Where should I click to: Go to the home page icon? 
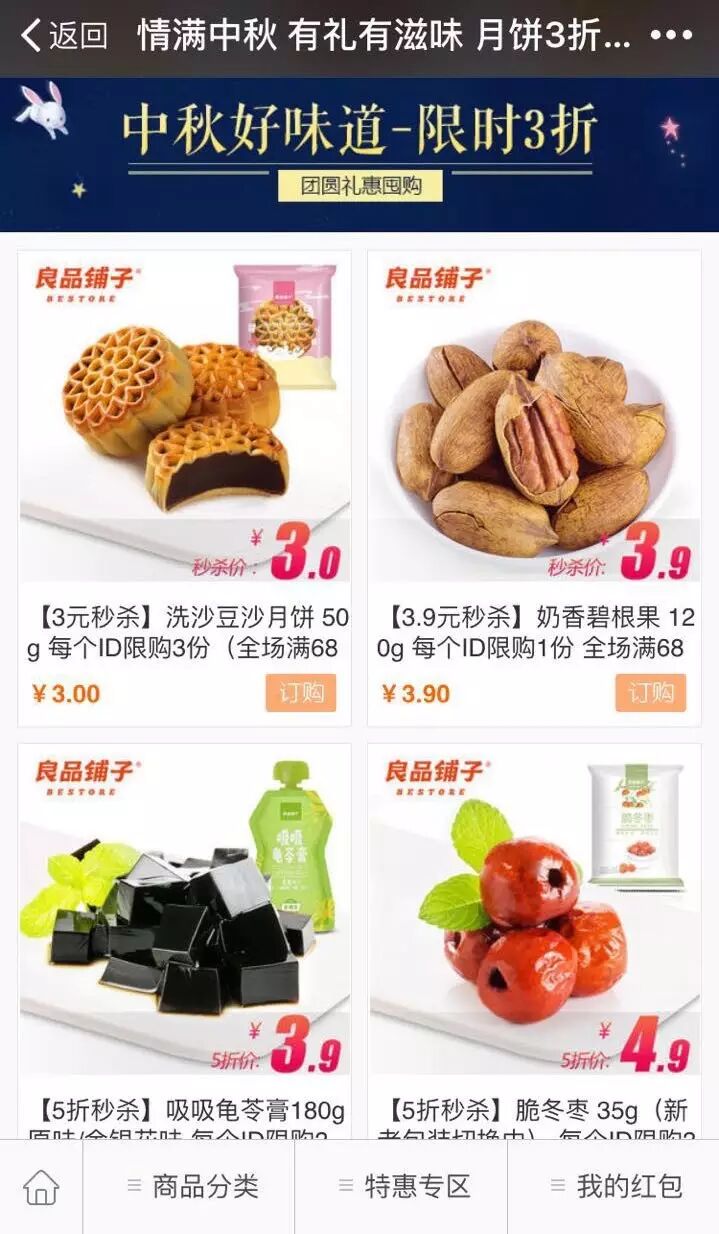(x=41, y=1187)
